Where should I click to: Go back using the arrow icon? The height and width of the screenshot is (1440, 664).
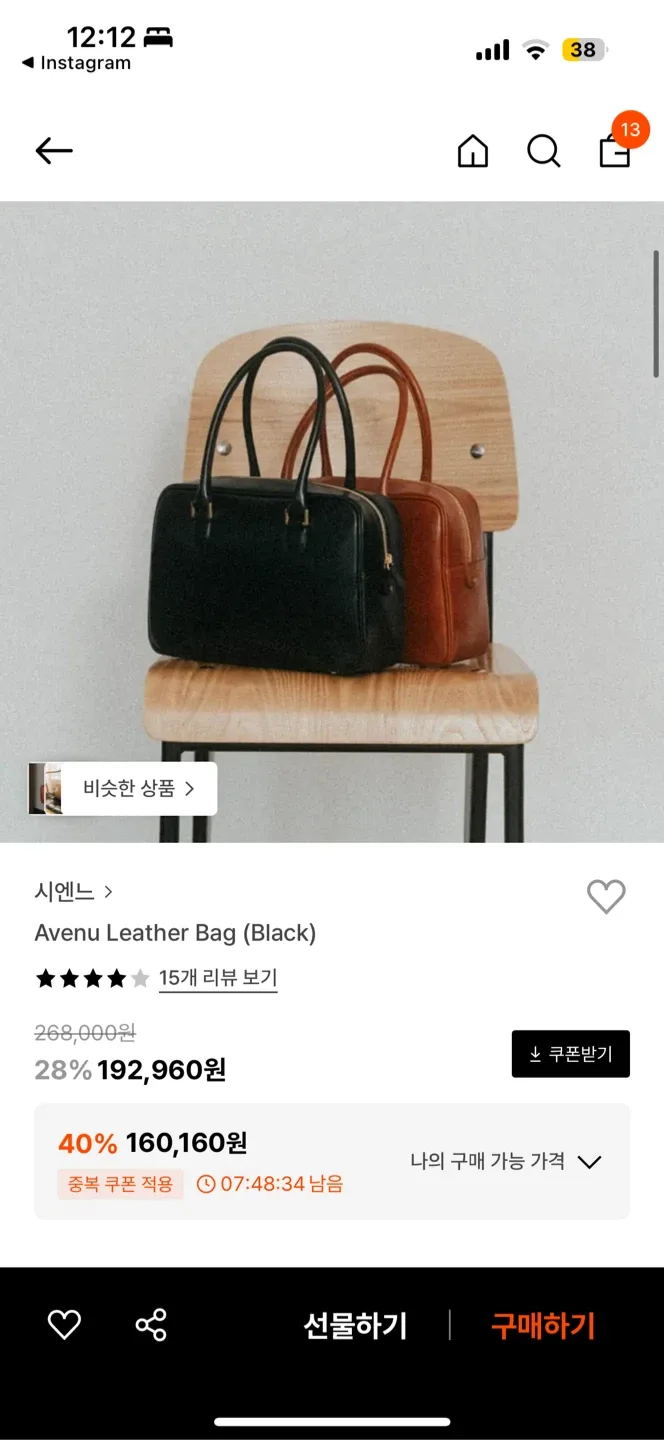(54, 151)
